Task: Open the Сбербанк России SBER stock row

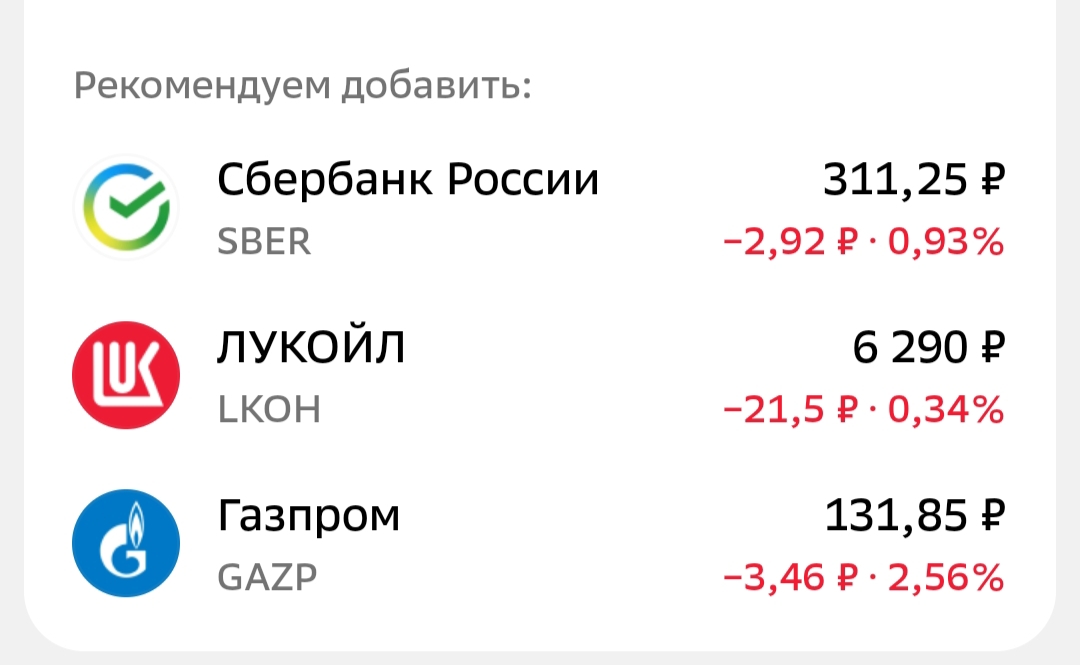Action: pyautogui.click(x=540, y=210)
